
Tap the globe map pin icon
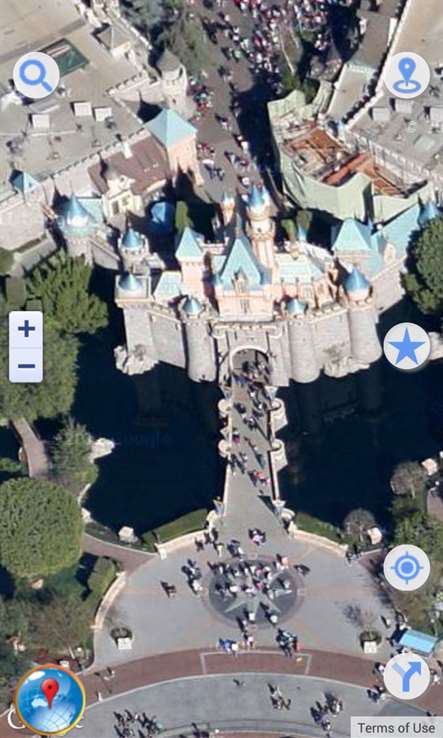click(x=50, y=699)
